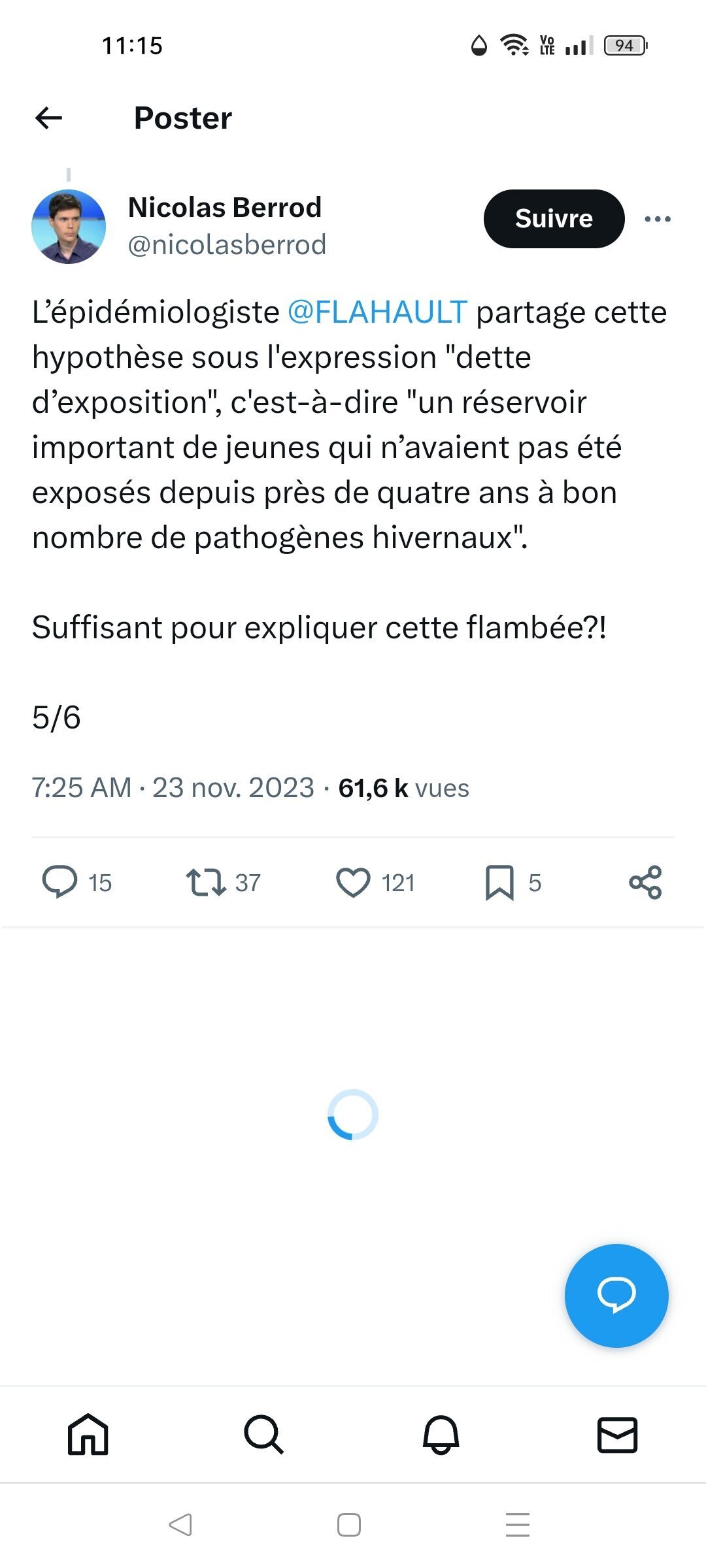Tap the system back triangle button
The image size is (706, 1568).
pyautogui.click(x=180, y=1525)
